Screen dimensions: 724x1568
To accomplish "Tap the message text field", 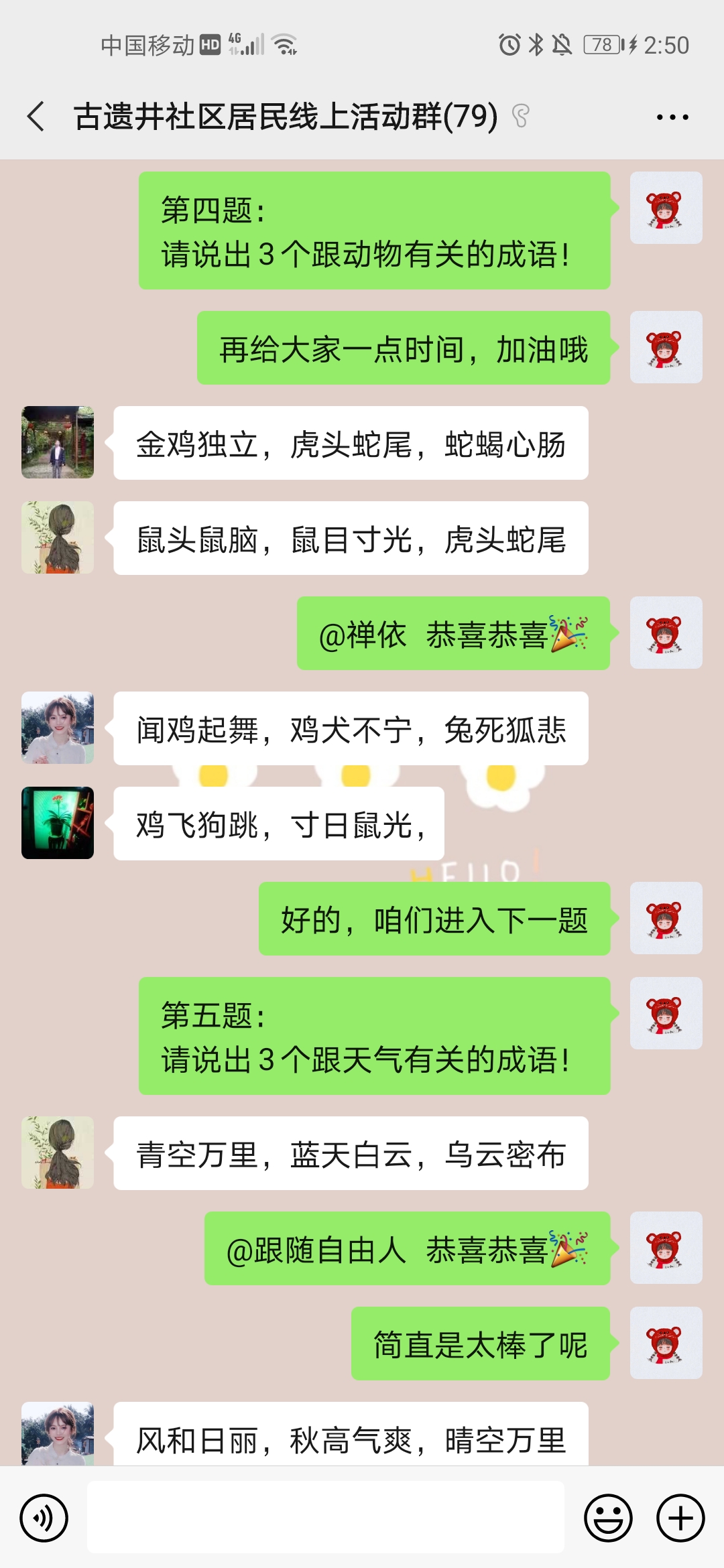I will pos(325,1518).
